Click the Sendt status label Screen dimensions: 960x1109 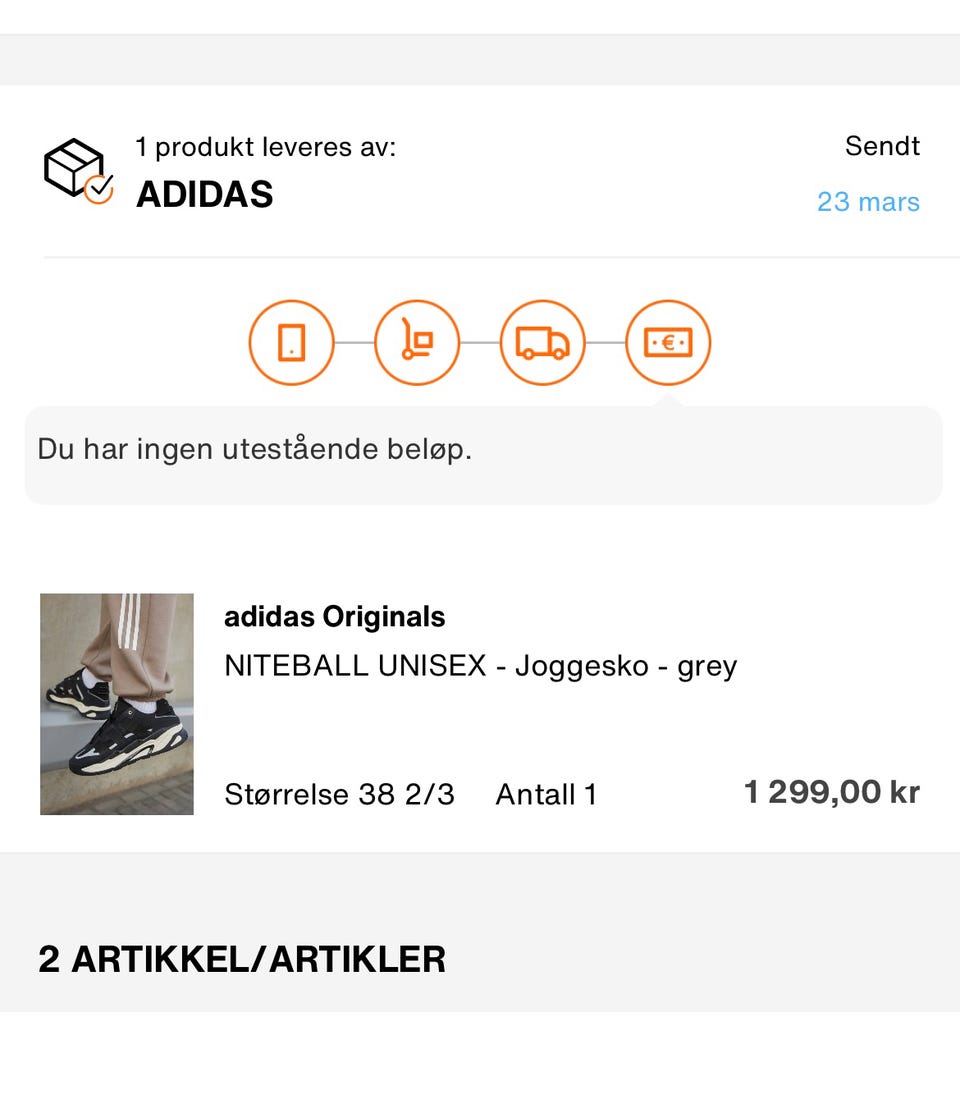[x=881, y=145]
